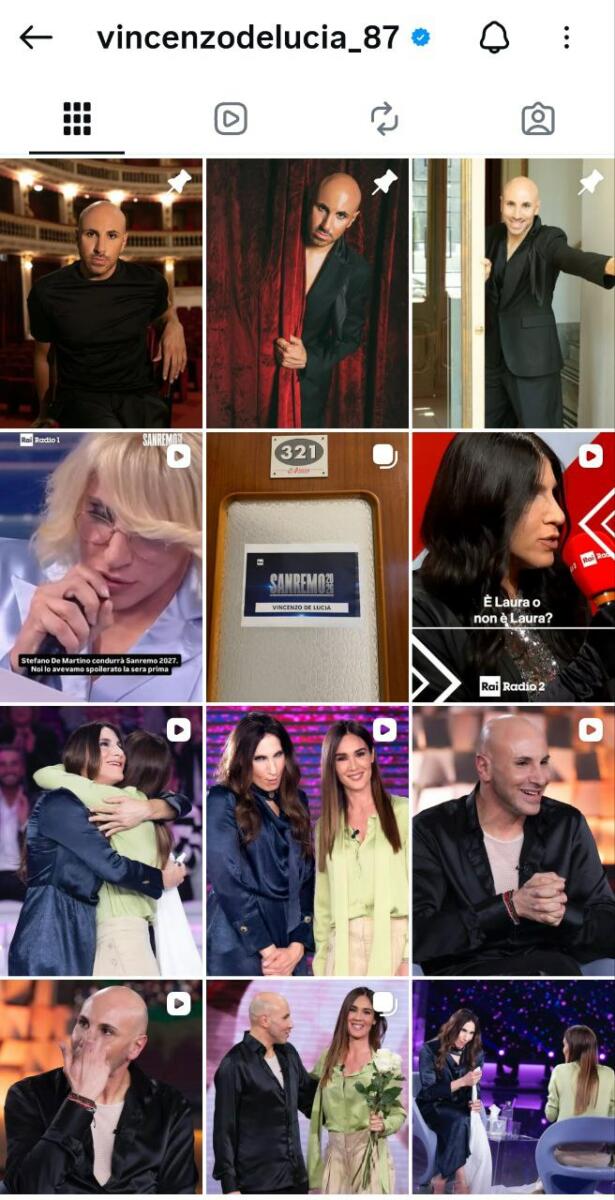Switch to the Reels tab
Viewport: 615px width, 1200px height.
tap(230, 120)
